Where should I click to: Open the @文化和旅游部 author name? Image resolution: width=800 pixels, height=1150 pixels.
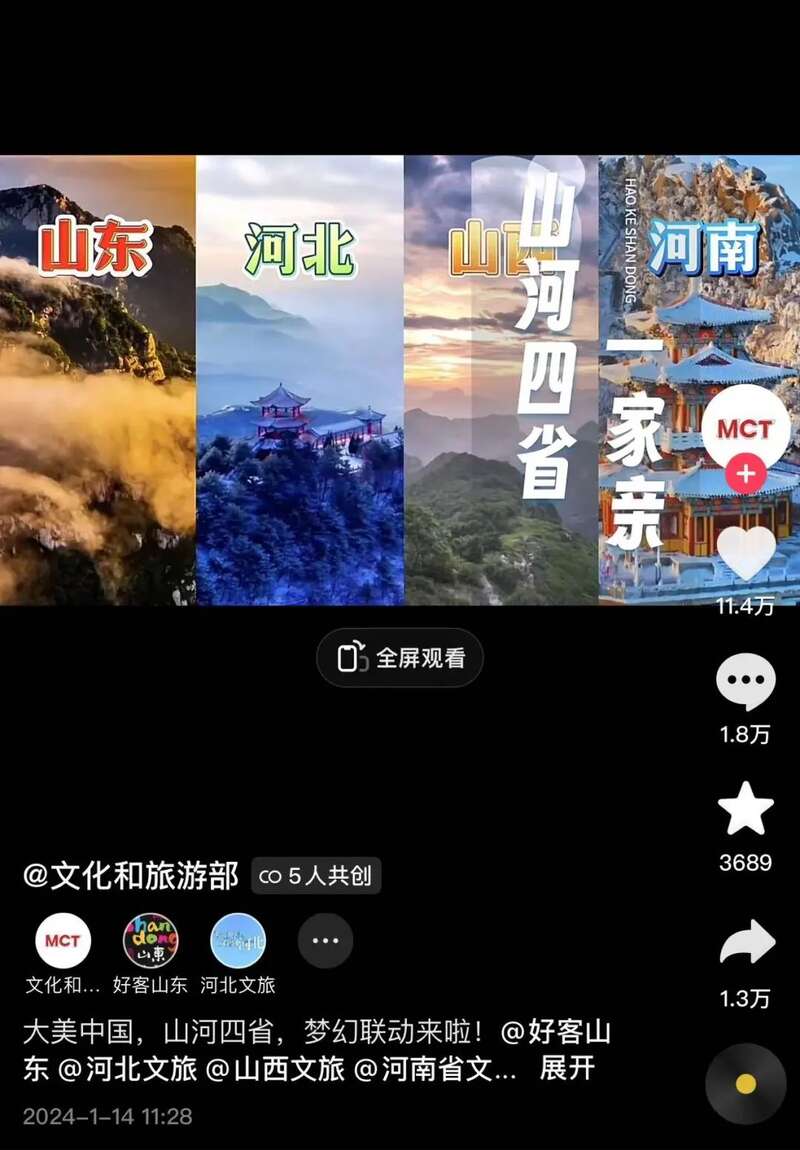tap(131, 876)
